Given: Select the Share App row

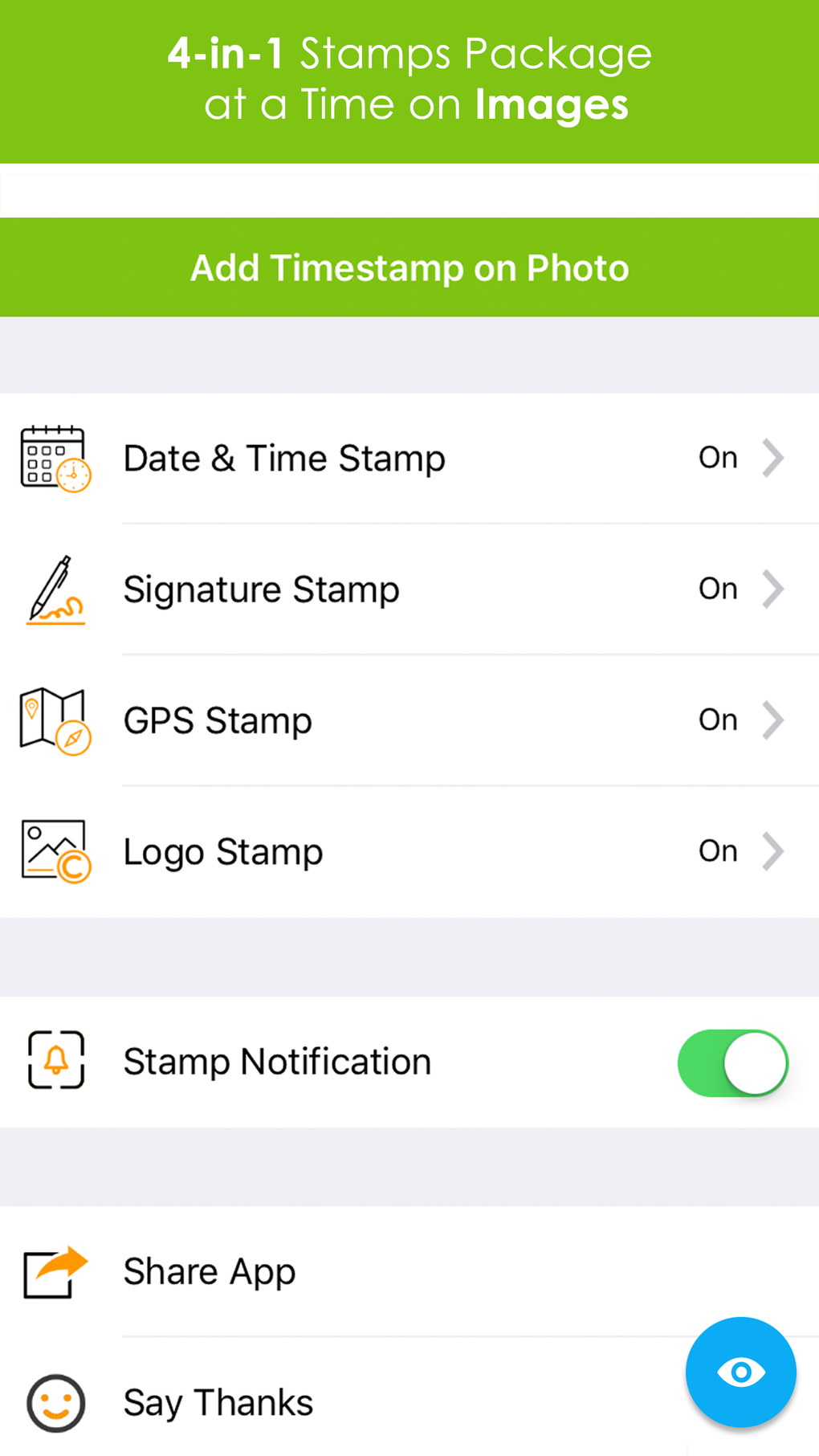Looking at the screenshot, I should [x=321, y=1272].
